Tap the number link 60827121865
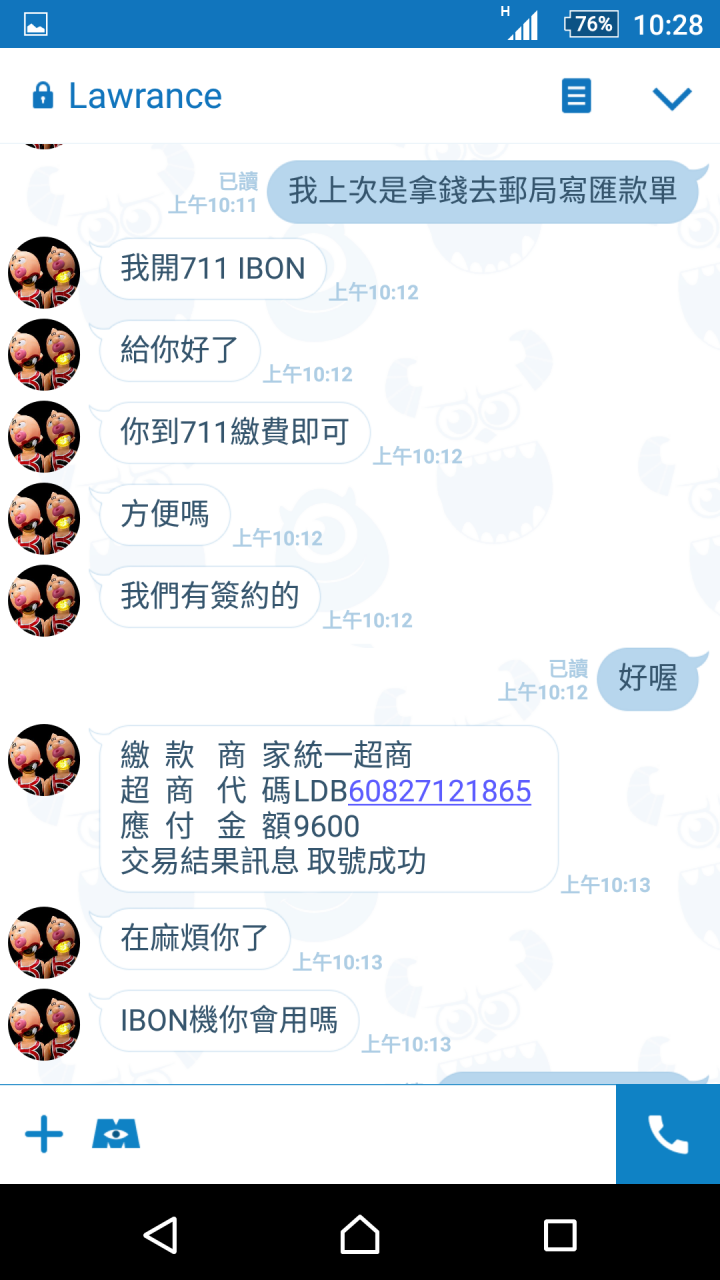Viewport: 720px width, 1280px height. click(439, 792)
